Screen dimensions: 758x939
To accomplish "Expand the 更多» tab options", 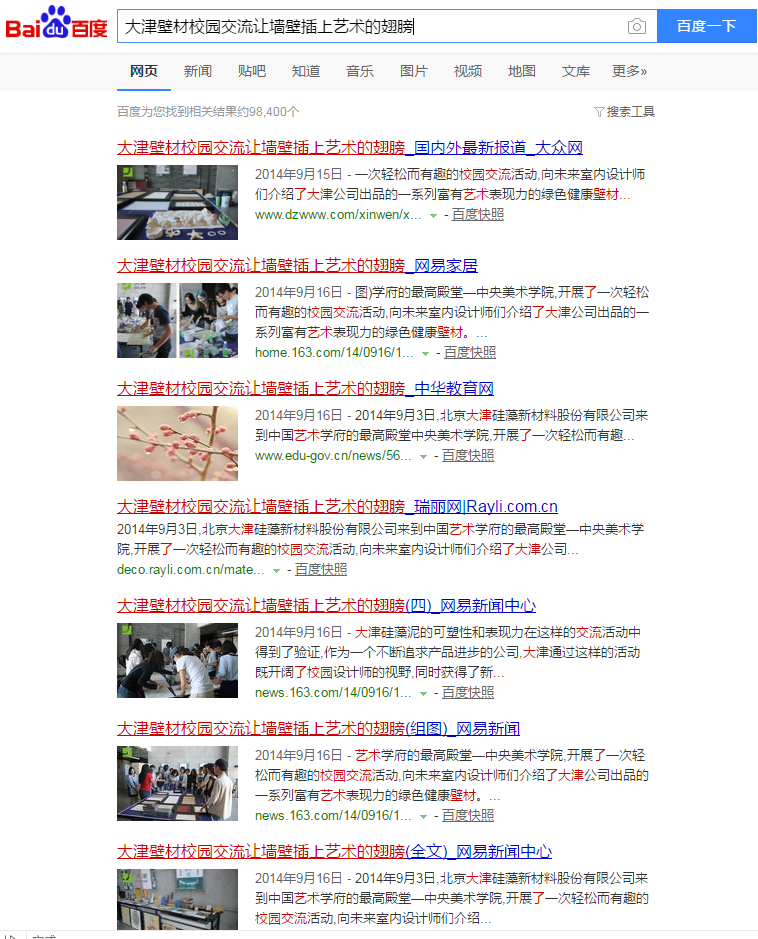I will click(x=630, y=71).
